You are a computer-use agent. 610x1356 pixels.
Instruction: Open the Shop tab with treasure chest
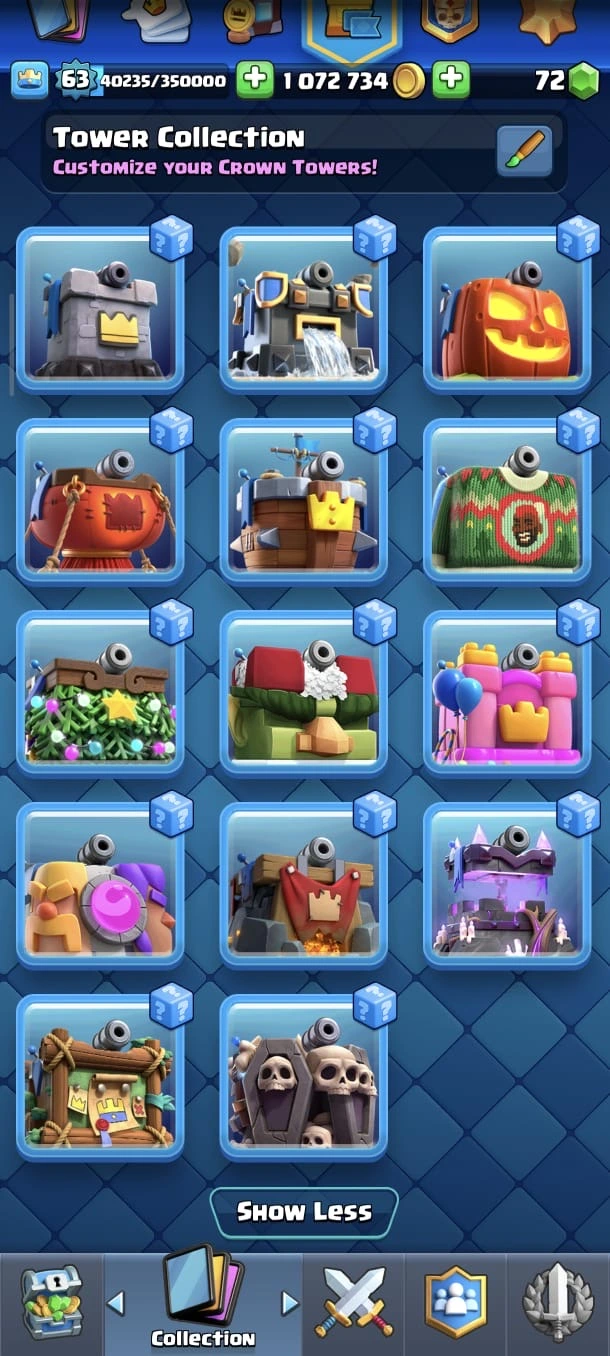[x=51, y=1302]
